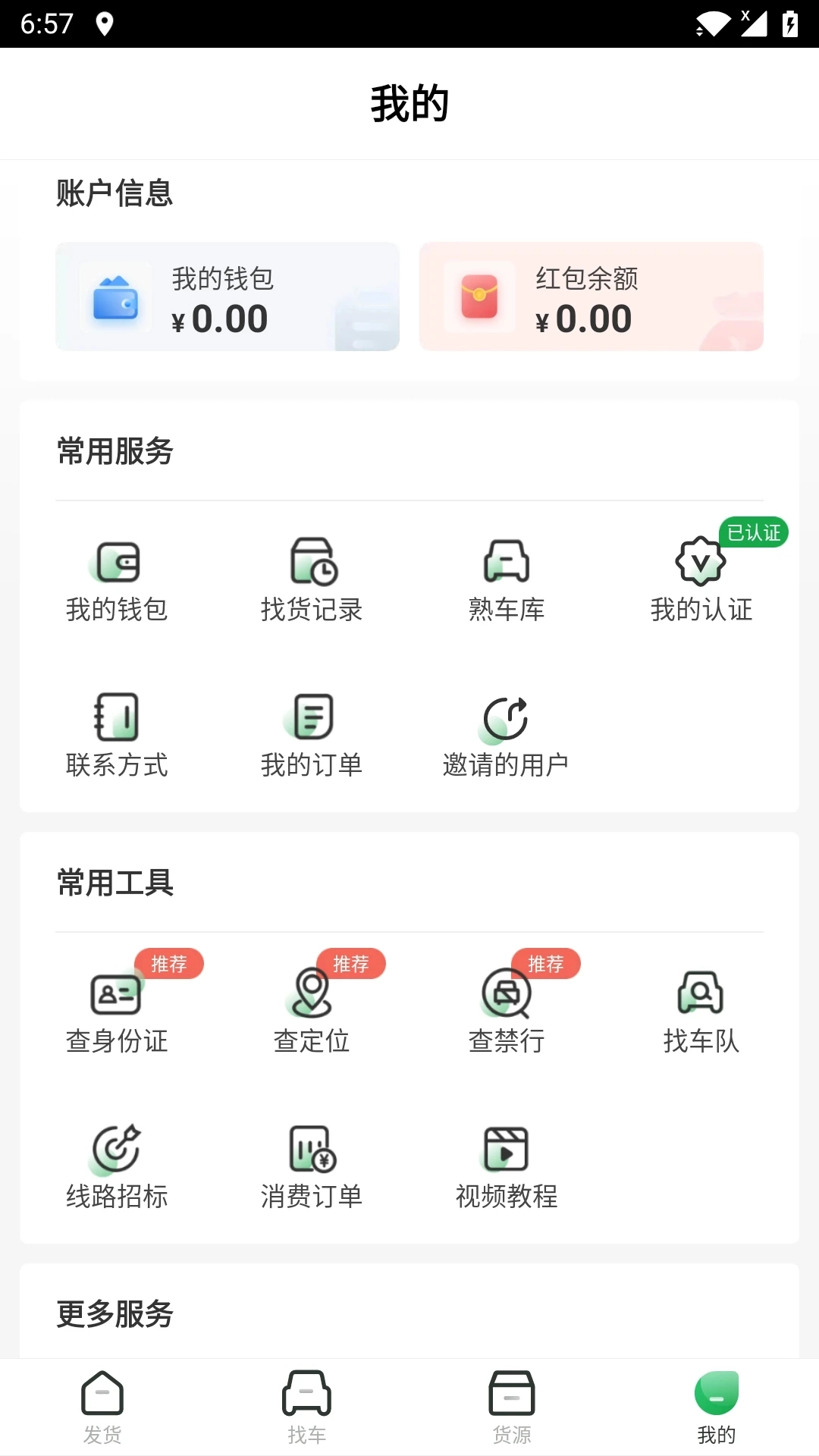Open the 查禁行 tool
The width and height of the screenshot is (819, 1456).
click(x=507, y=1012)
